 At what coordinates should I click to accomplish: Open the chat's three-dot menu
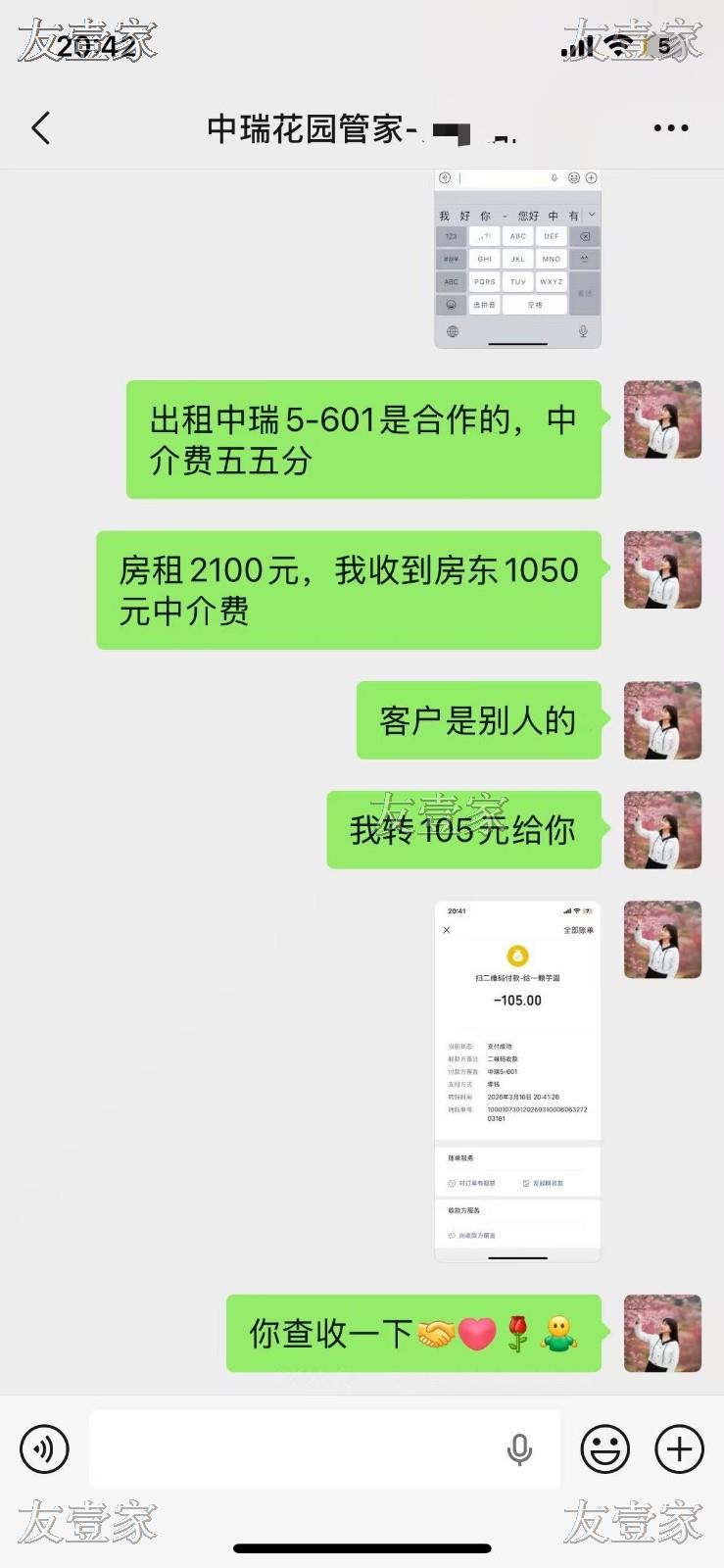[x=670, y=128]
